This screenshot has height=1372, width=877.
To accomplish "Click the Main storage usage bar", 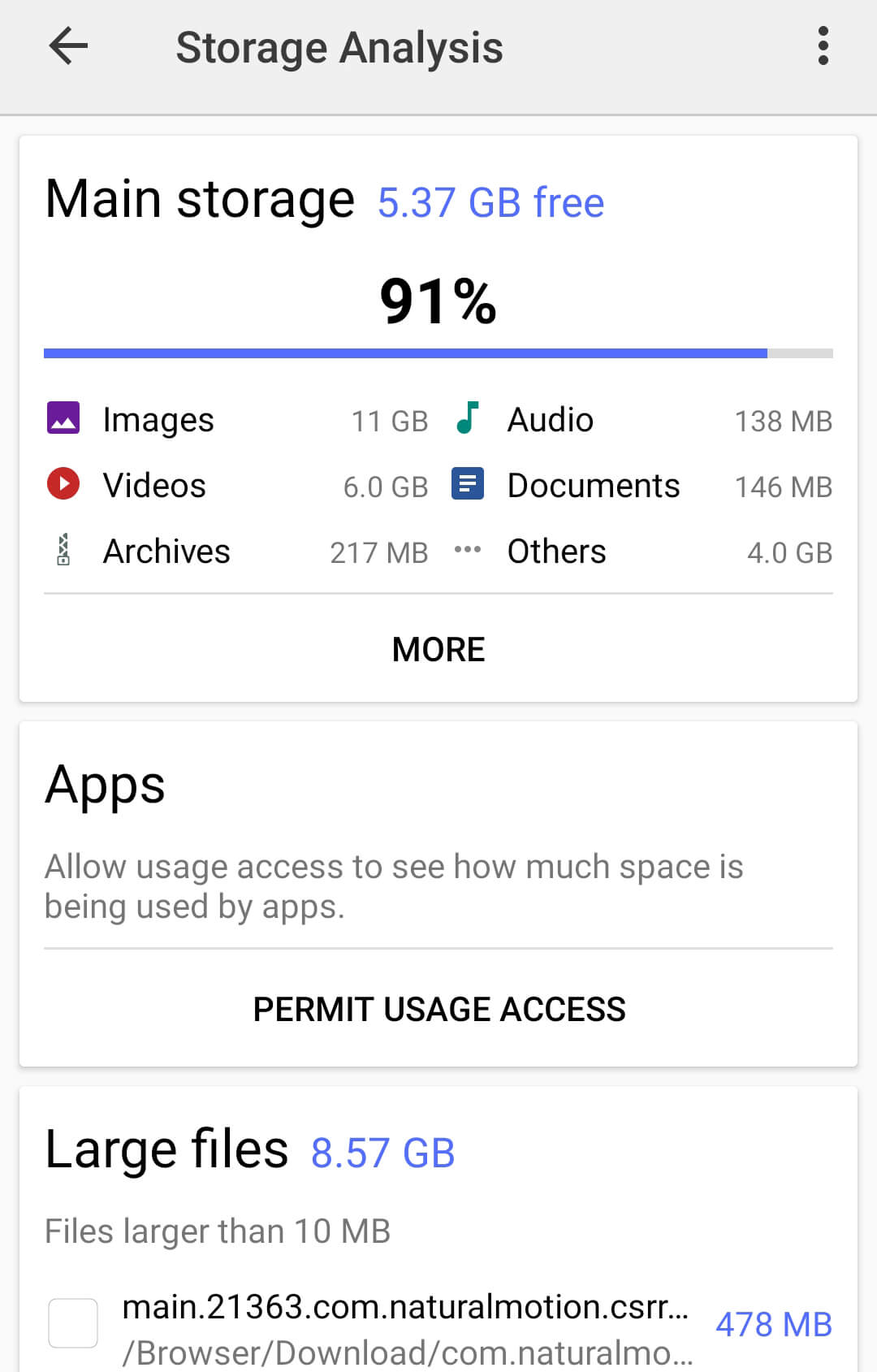I will 438,352.
